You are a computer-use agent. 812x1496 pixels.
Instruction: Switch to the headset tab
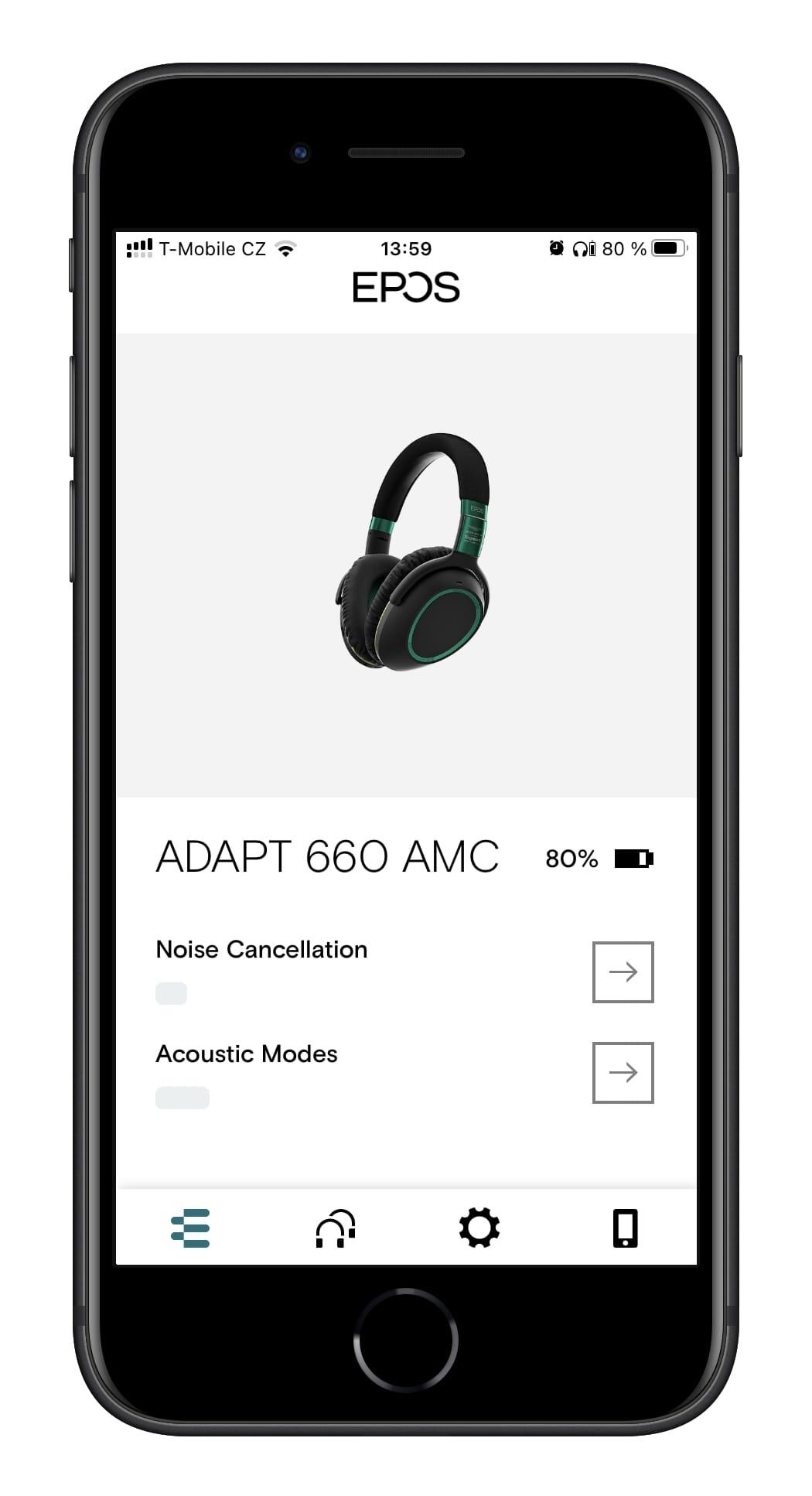coord(335,1228)
